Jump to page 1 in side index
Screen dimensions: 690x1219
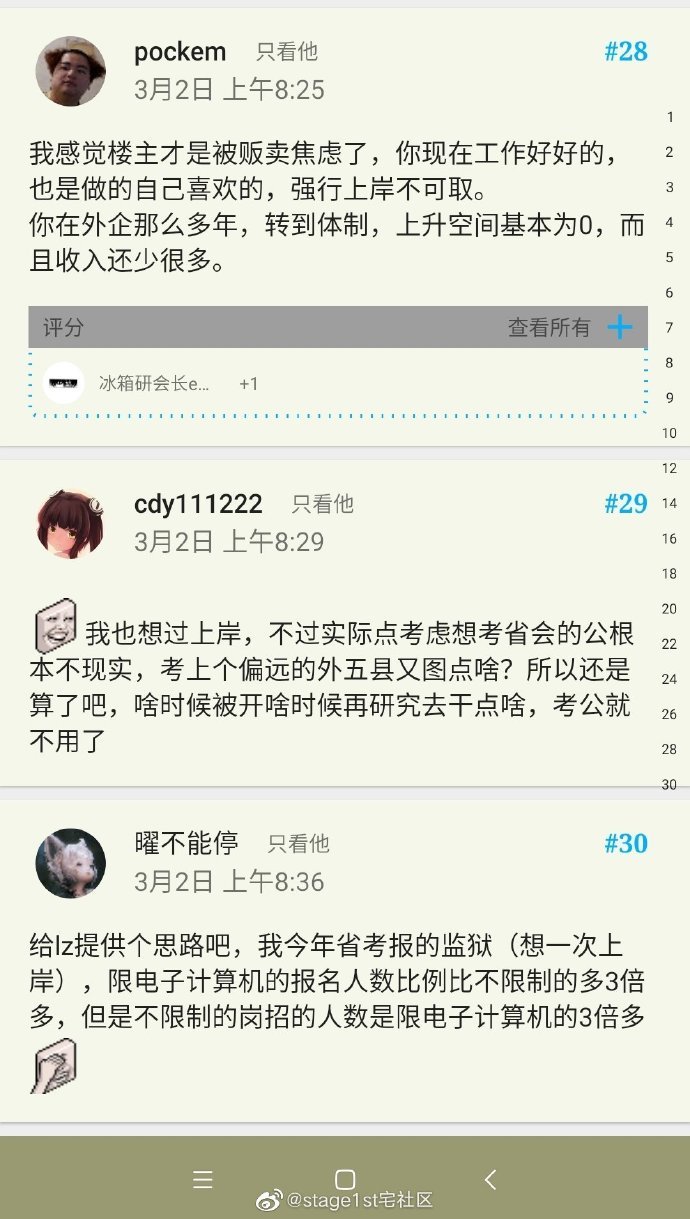(670, 118)
